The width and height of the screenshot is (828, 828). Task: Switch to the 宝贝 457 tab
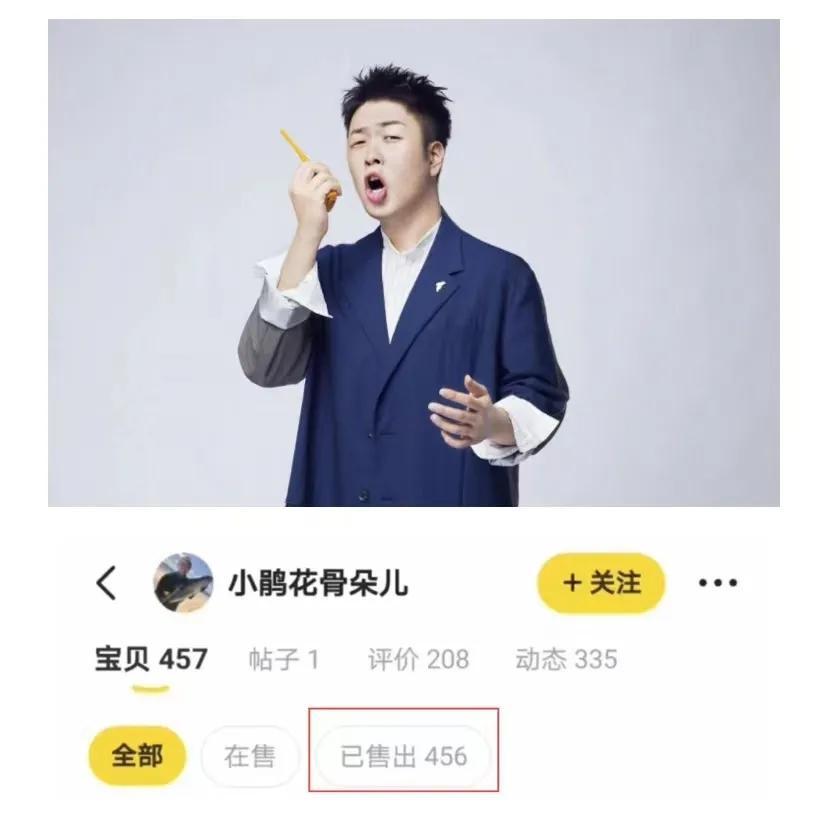(x=151, y=660)
